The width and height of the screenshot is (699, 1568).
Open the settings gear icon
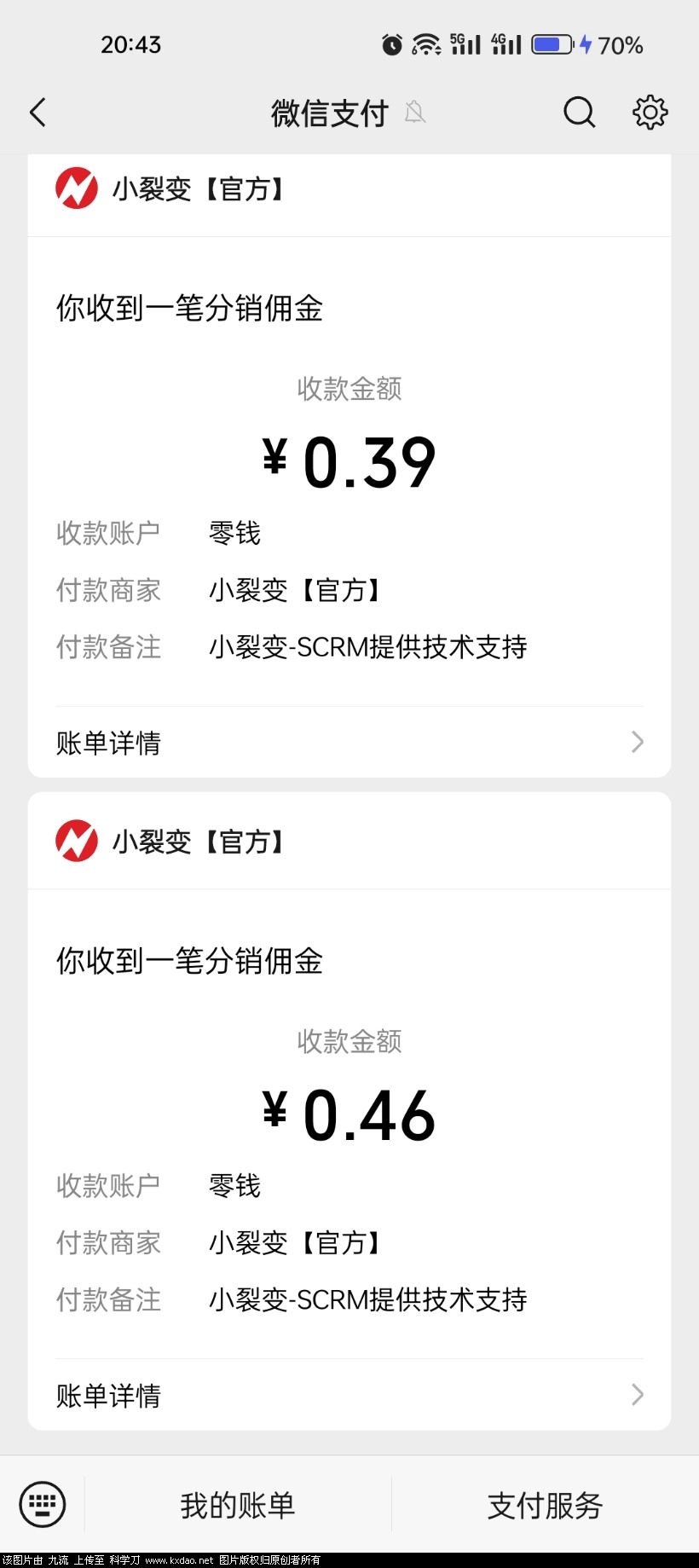click(650, 112)
